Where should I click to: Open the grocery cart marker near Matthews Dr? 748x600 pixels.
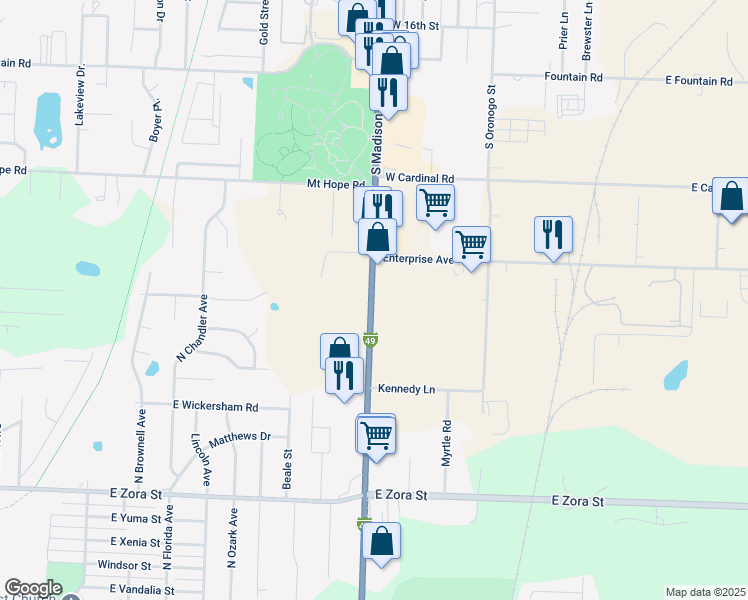coord(376,435)
